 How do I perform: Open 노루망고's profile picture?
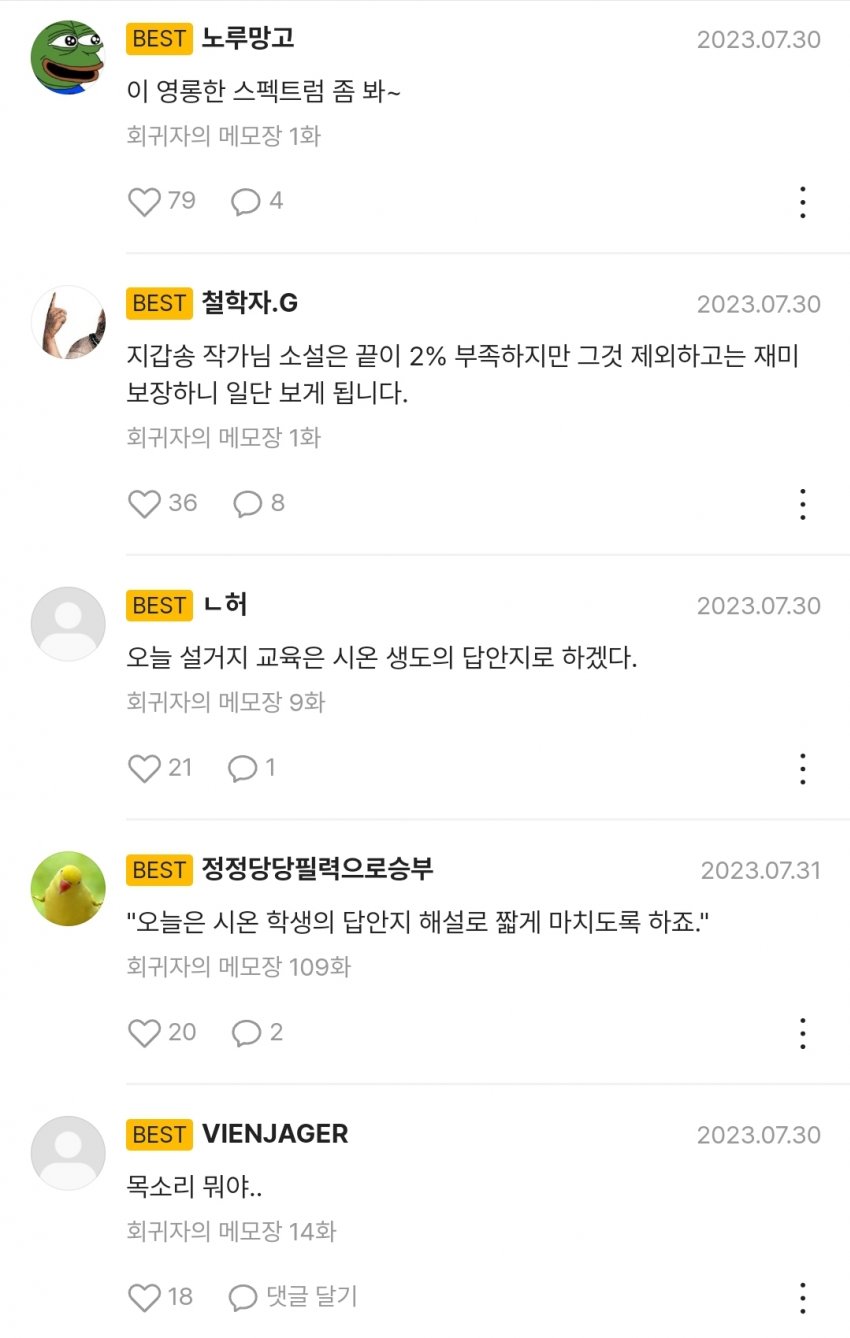coord(68,58)
